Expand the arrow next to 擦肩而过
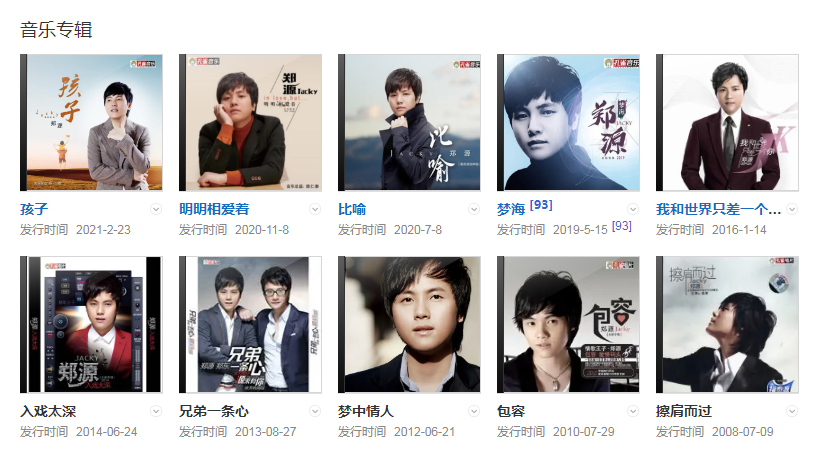 pos(792,411)
